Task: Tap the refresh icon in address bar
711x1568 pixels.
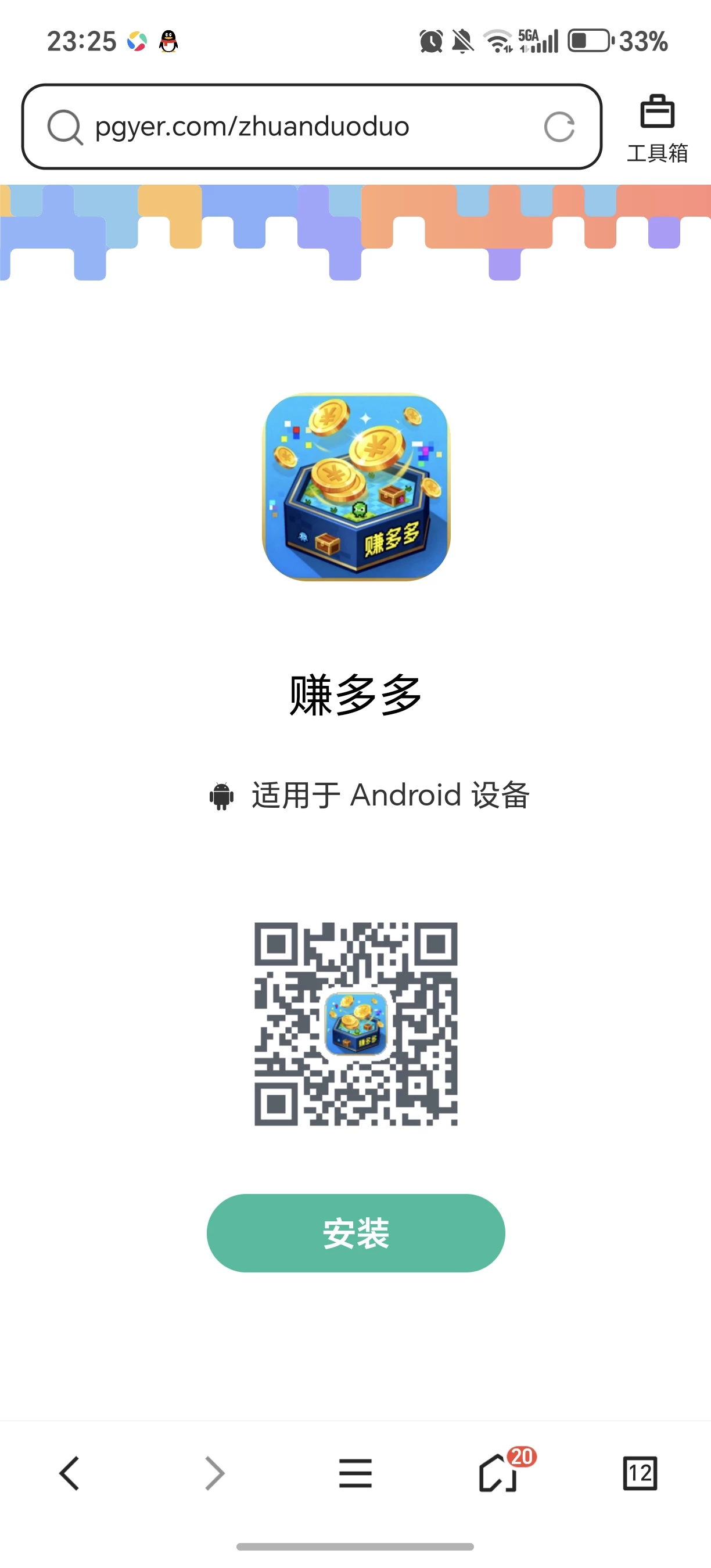Action: click(559, 127)
